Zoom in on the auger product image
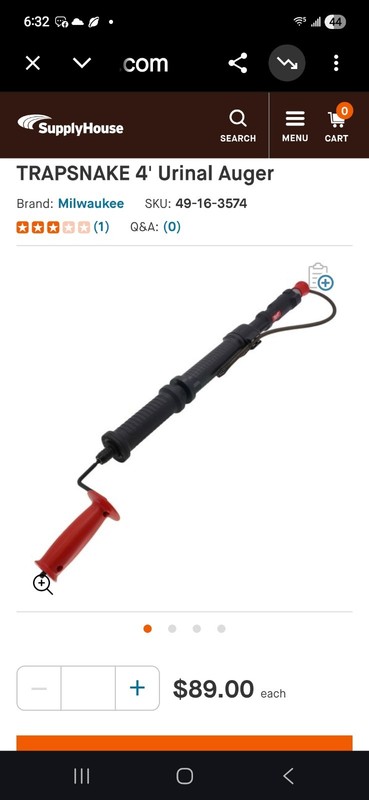Image resolution: width=369 pixels, height=800 pixels. (x=43, y=584)
